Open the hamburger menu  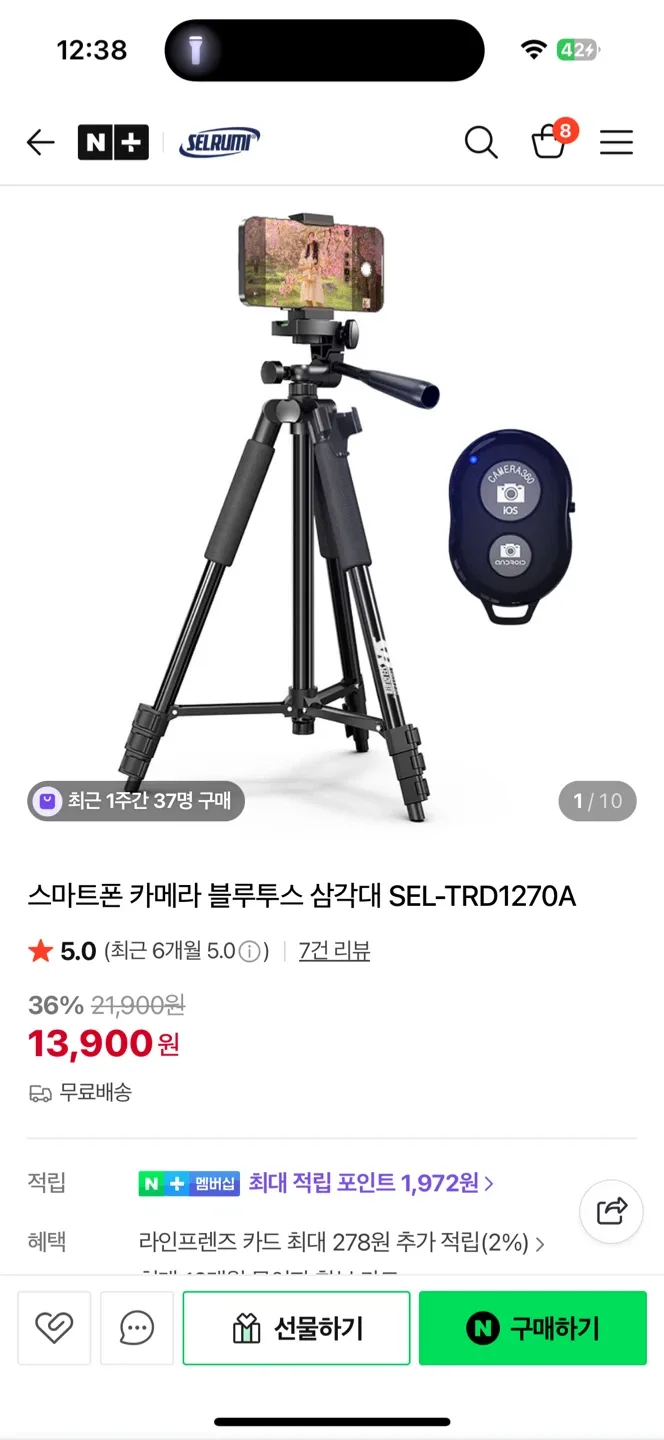point(616,143)
